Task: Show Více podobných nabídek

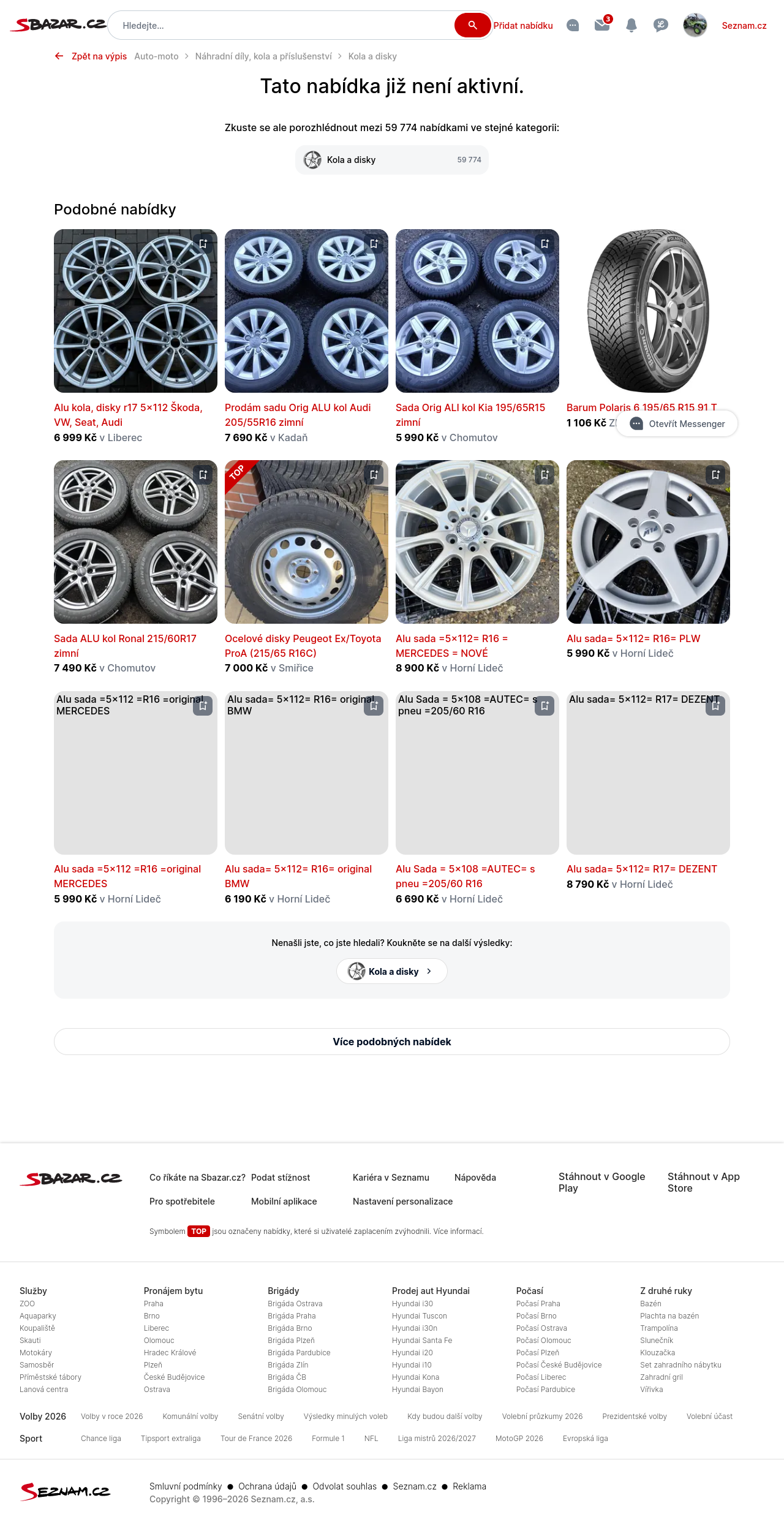Action: click(x=392, y=1042)
